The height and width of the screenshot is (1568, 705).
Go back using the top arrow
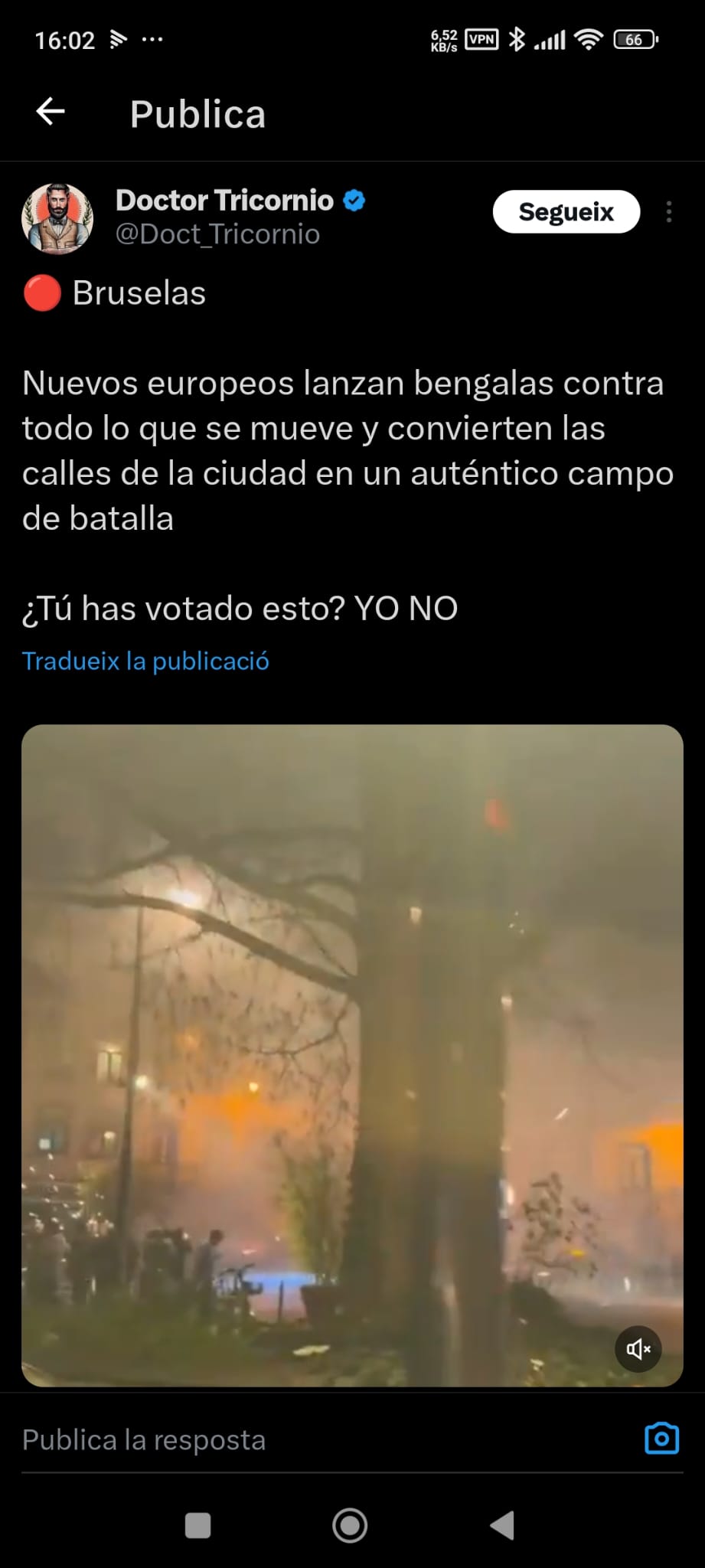coord(51,112)
